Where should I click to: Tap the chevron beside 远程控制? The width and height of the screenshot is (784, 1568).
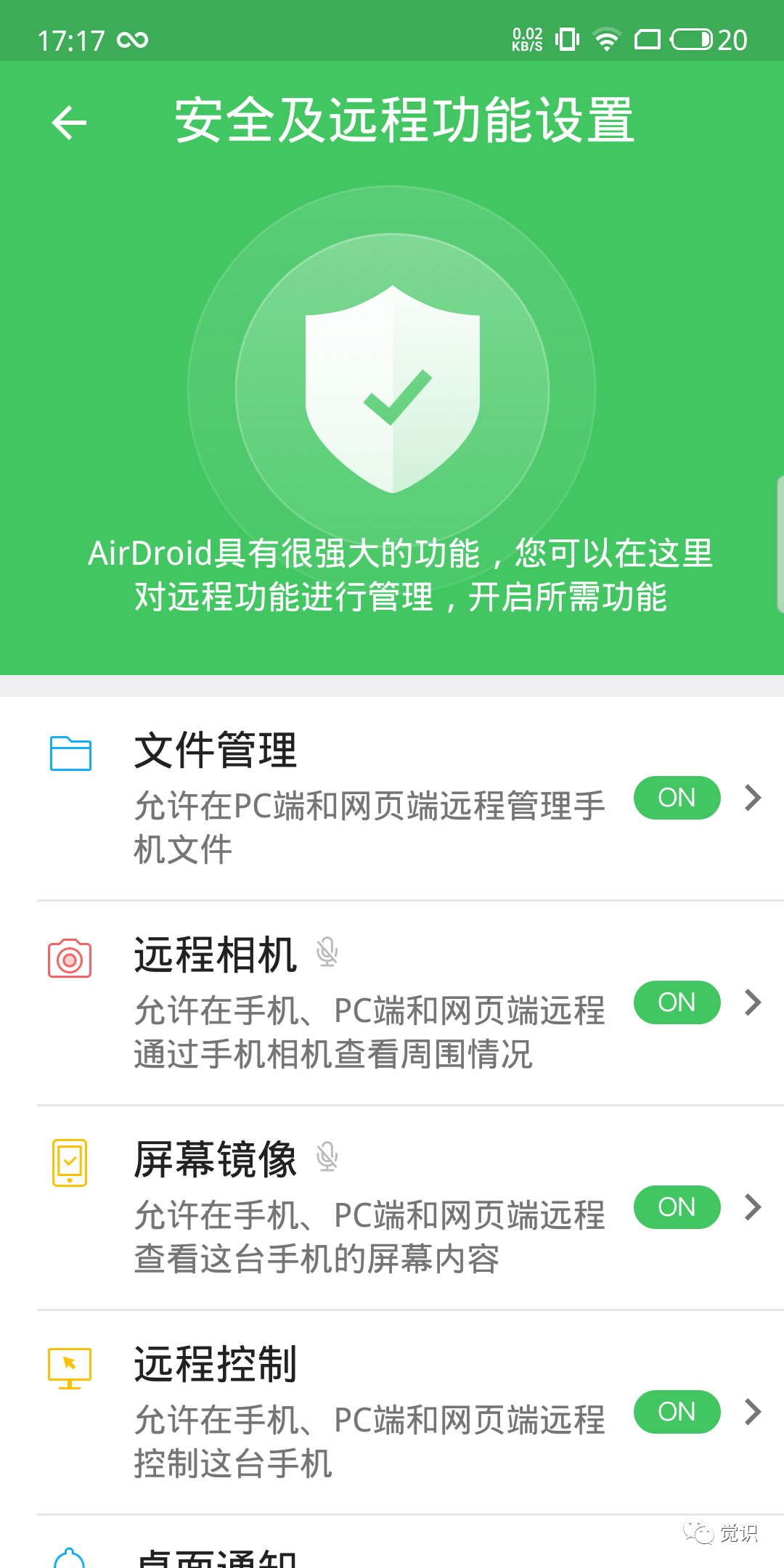click(x=754, y=1412)
